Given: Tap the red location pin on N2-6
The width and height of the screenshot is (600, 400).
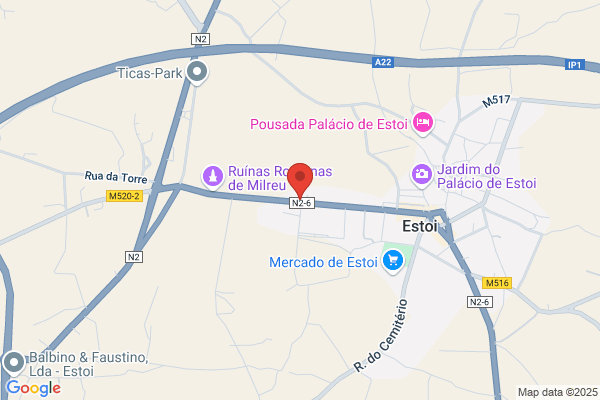Looking at the screenshot, I should click(x=300, y=180).
